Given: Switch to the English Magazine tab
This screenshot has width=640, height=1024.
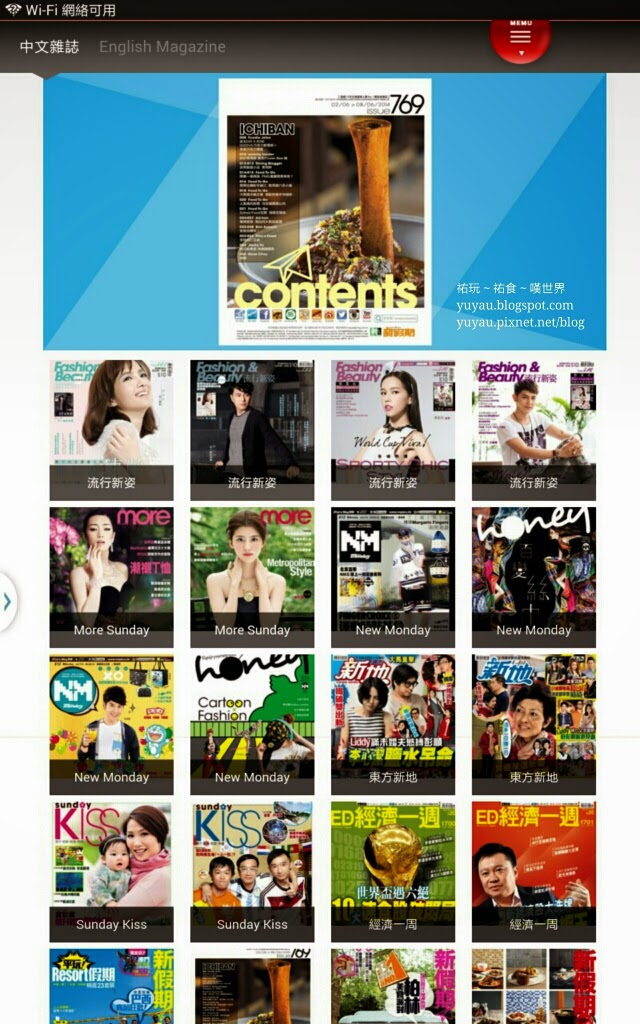Looking at the screenshot, I should click(162, 47).
